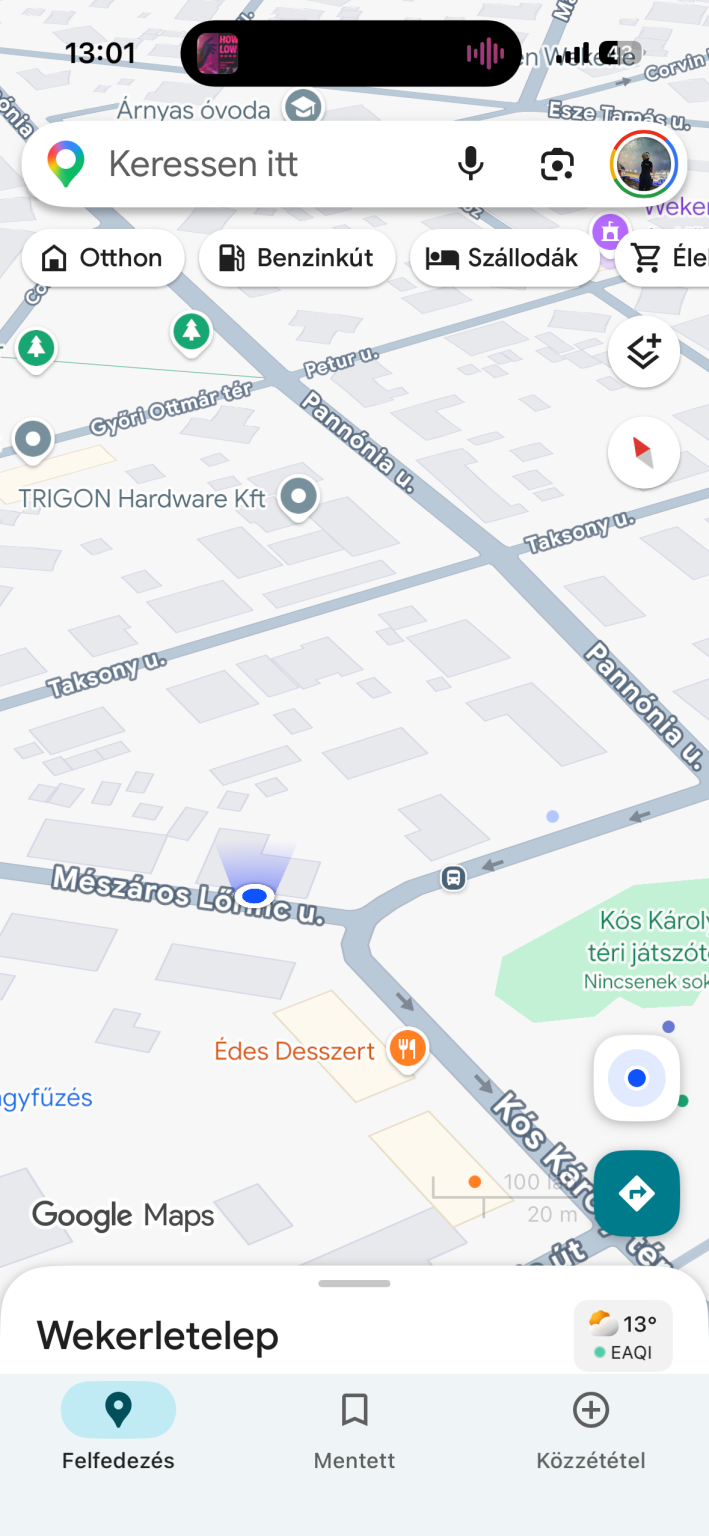
Task: Open the TRIGON Hardware Kft pin
Action: pos(298,495)
